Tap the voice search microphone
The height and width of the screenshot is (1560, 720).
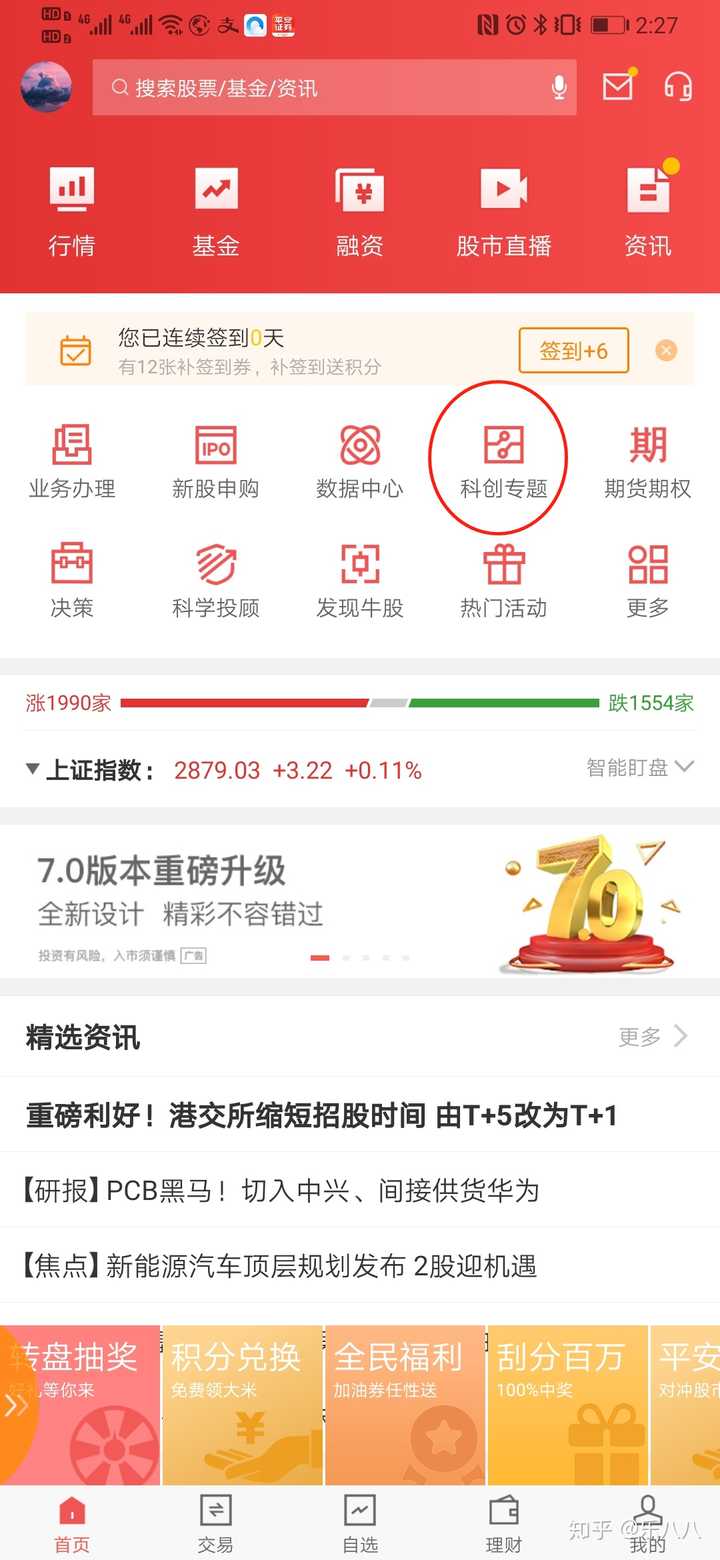(559, 88)
